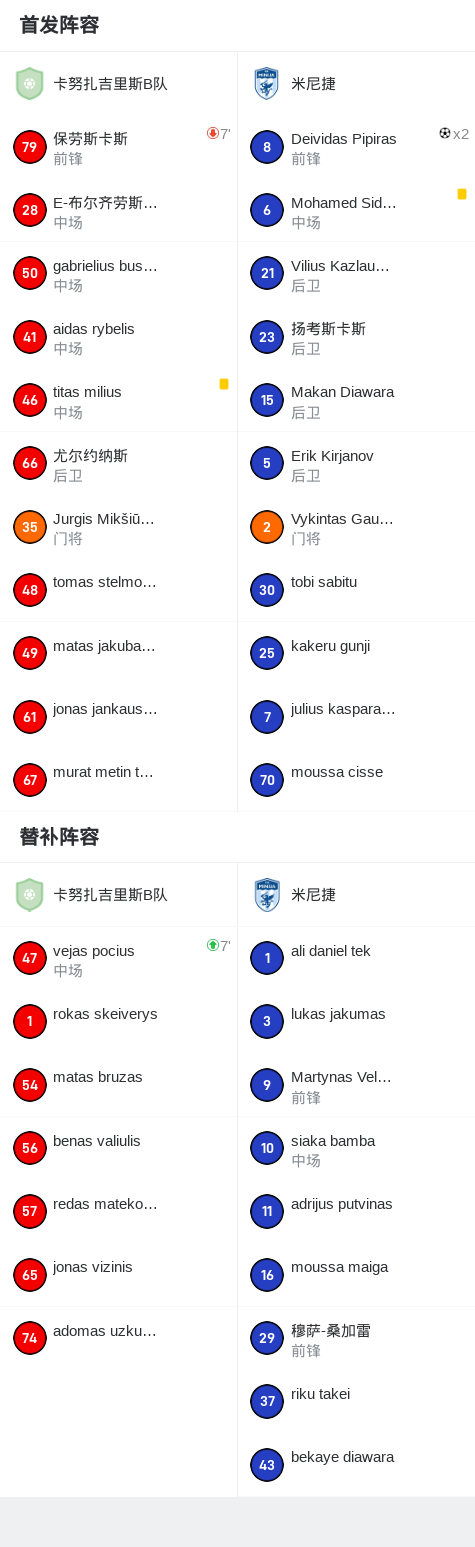
Task: Open titas milius player profile
Action: 118,400
